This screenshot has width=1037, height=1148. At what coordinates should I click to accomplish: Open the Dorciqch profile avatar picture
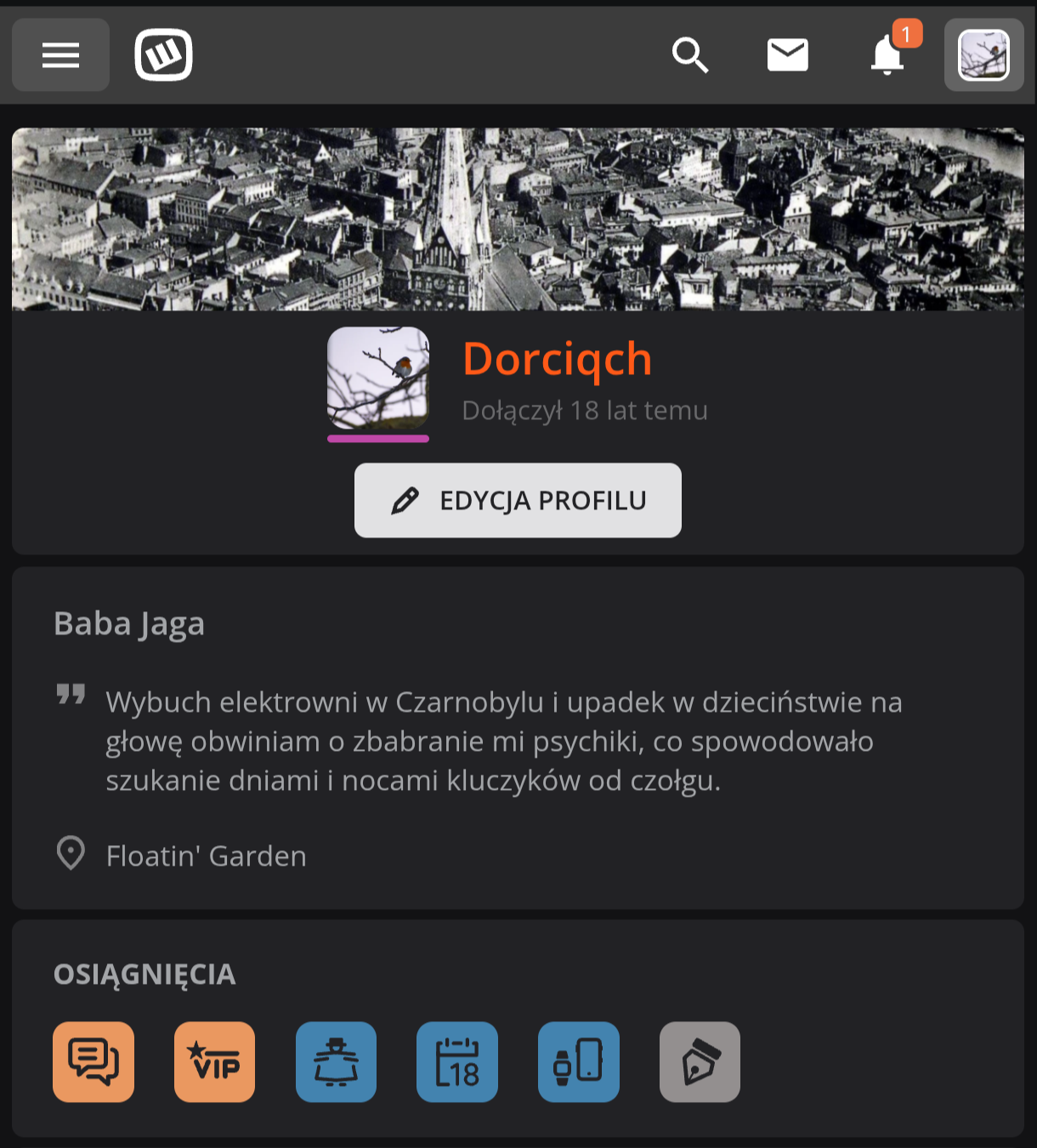coord(378,378)
